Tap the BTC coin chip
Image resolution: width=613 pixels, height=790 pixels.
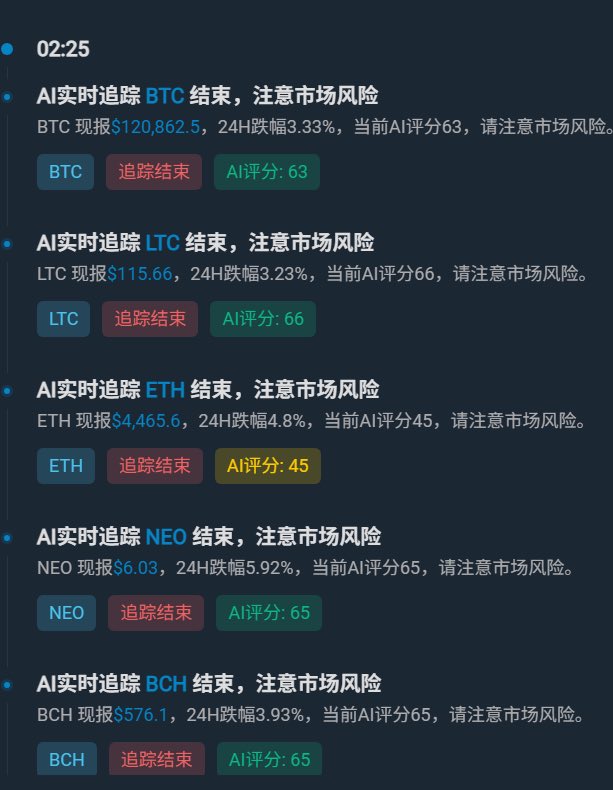(x=65, y=172)
